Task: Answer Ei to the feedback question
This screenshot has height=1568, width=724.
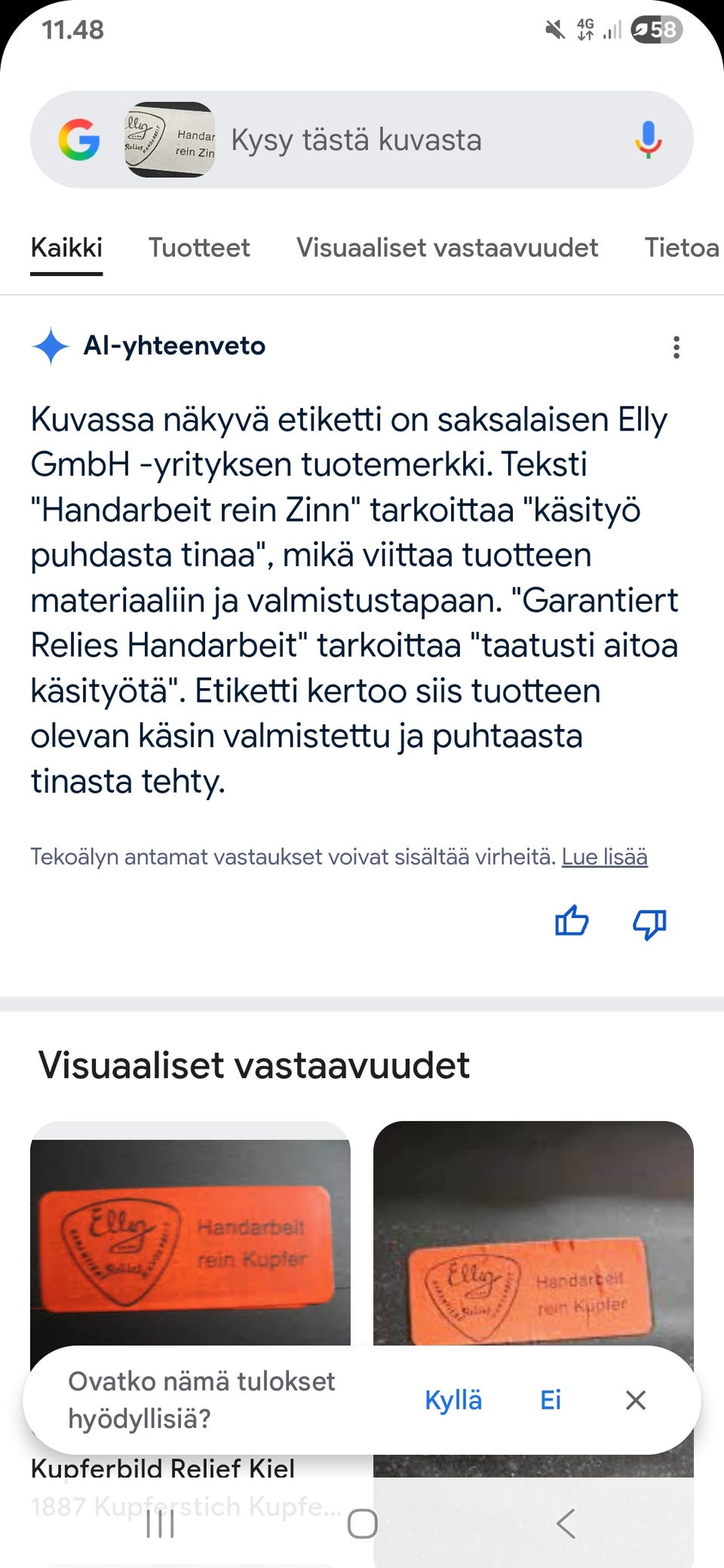Action: [551, 1400]
